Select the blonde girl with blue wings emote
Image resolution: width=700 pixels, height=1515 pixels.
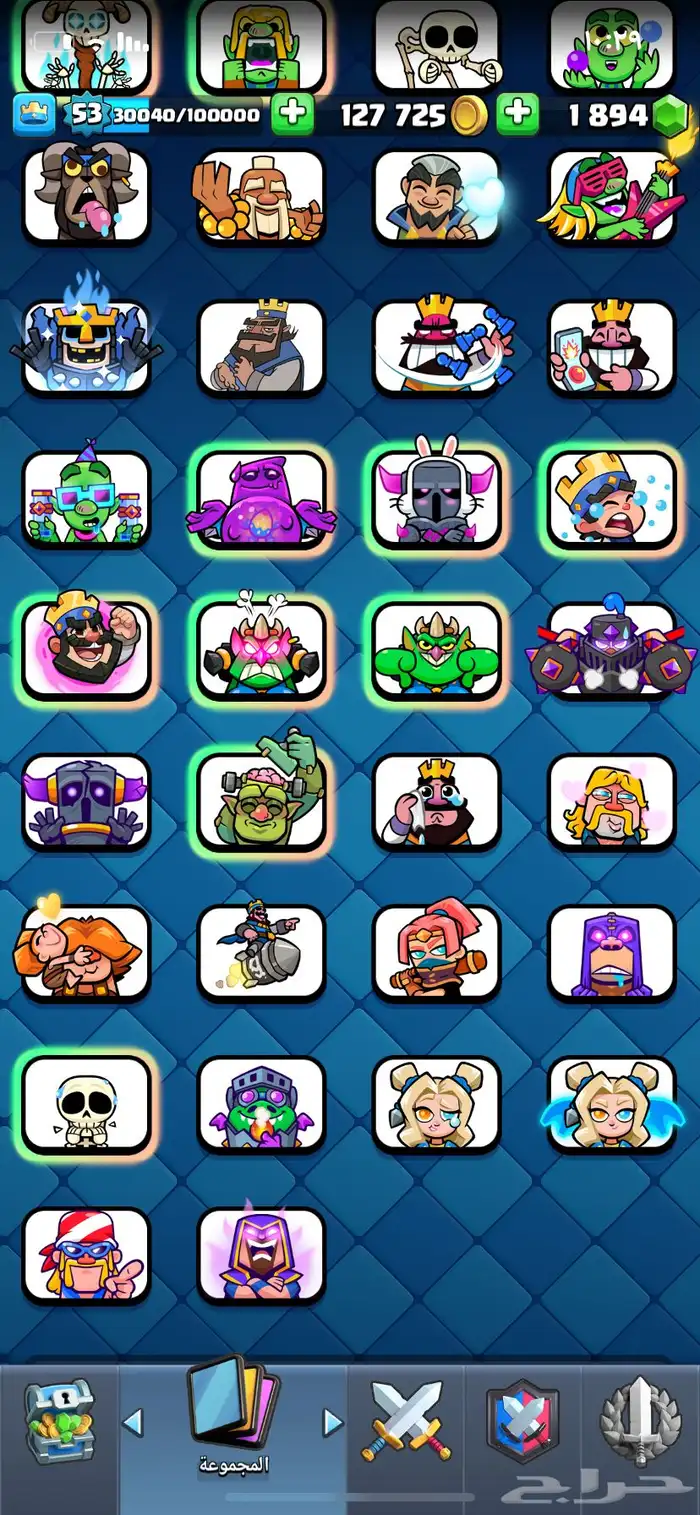click(x=611, y=1103)
